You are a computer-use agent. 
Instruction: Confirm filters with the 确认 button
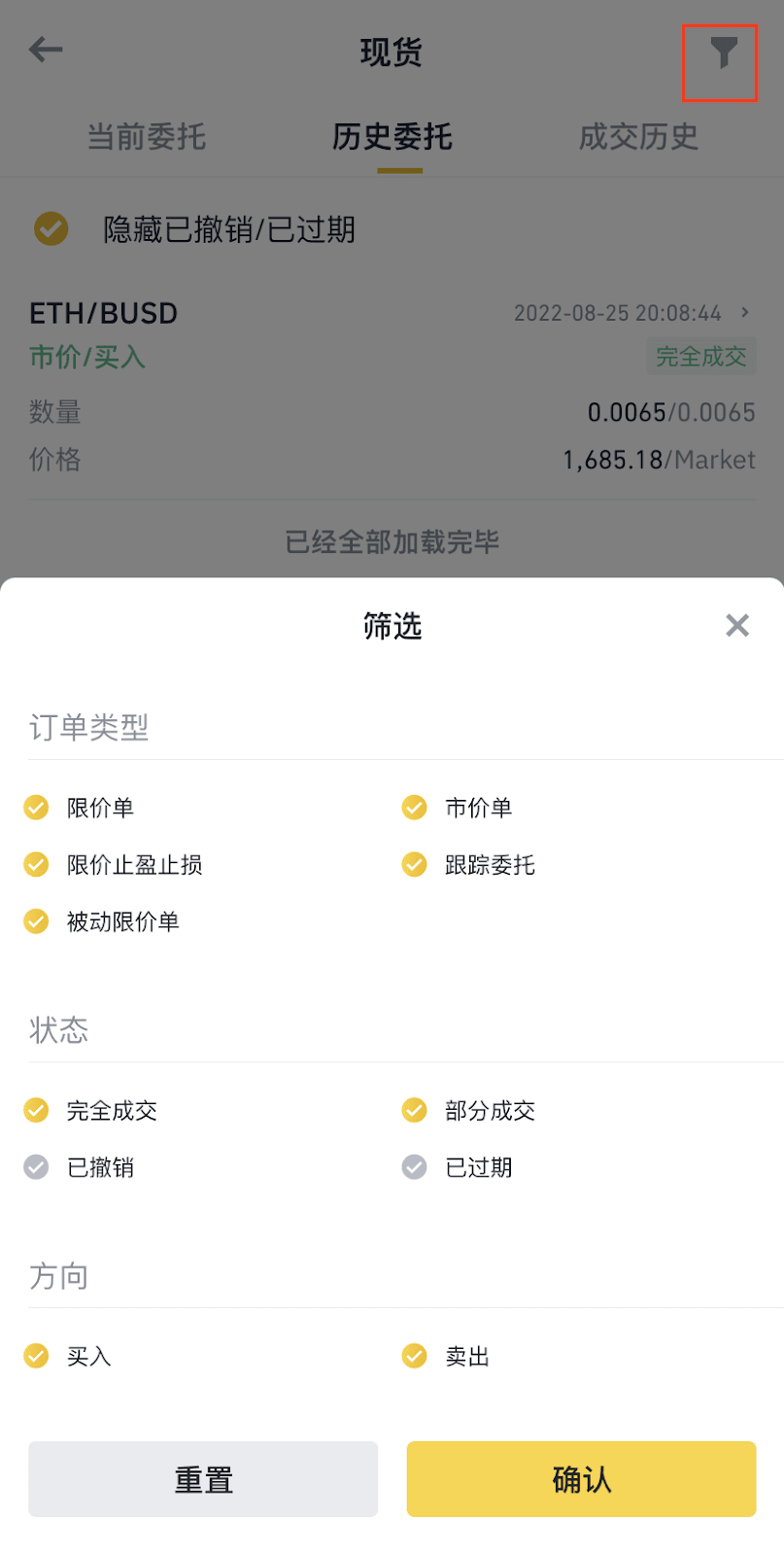coord(581,1479)
